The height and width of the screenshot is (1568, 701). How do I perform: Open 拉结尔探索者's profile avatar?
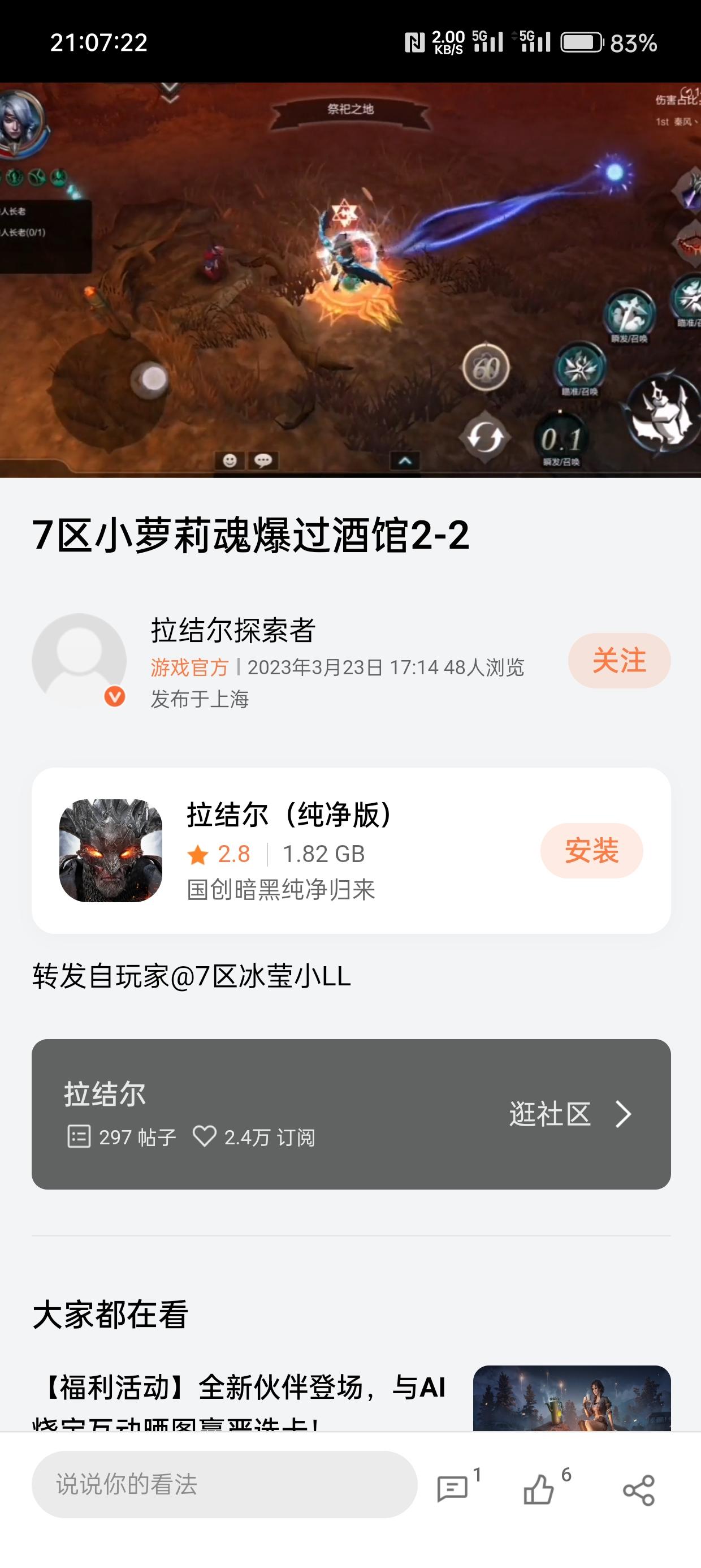(x=79, y=661)
